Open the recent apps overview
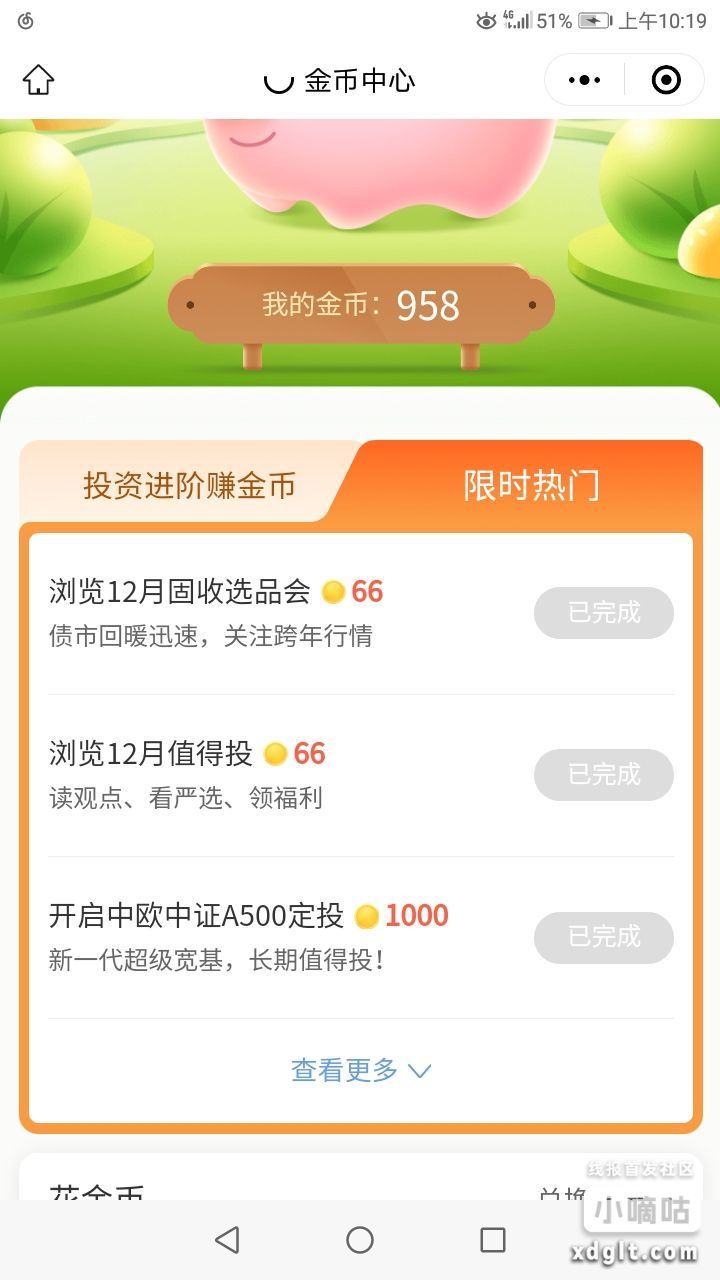 click(492, 1240)
